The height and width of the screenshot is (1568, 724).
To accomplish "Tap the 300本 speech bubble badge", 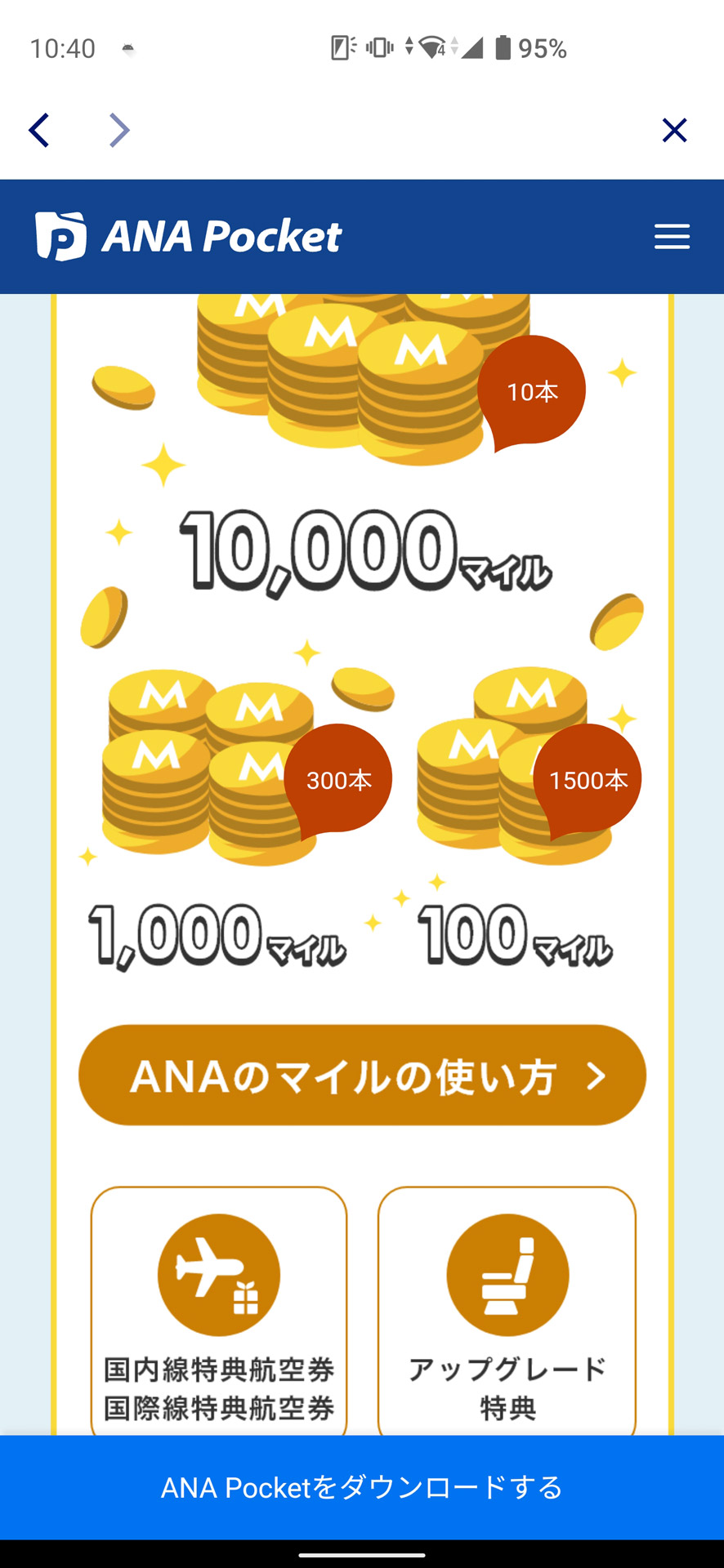I will click(337, 781).
